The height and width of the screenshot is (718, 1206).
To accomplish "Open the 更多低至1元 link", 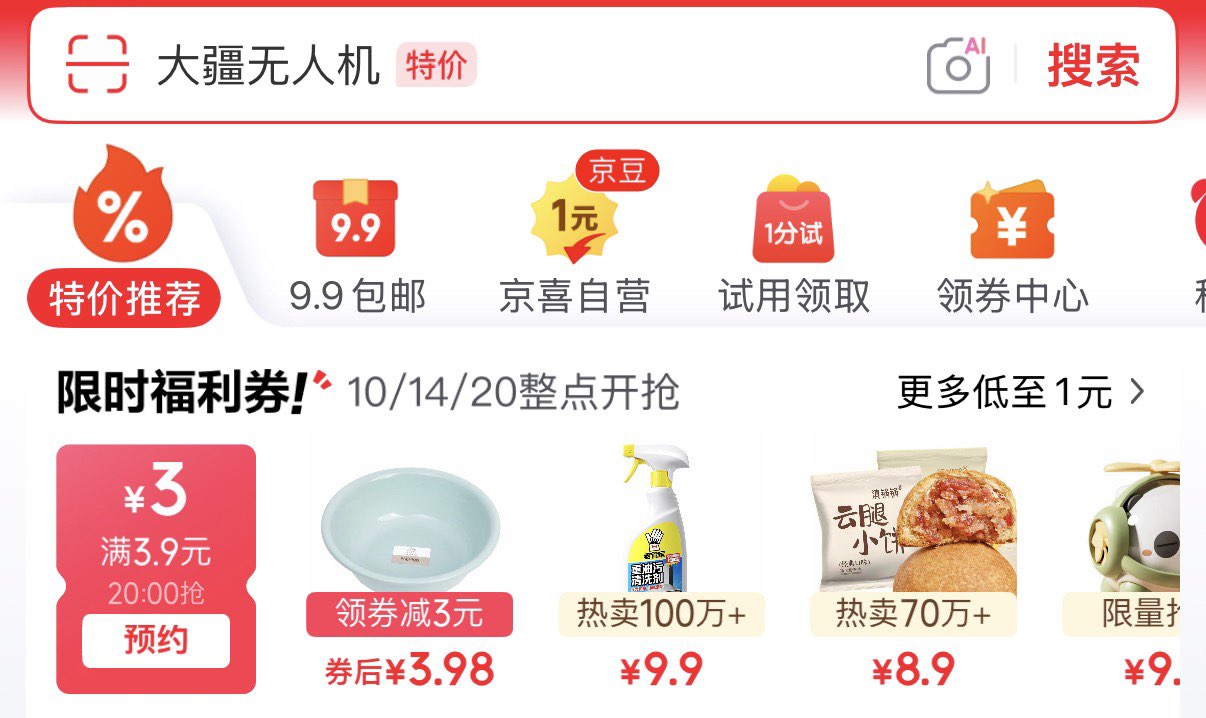I will (x=1020, y=393).
